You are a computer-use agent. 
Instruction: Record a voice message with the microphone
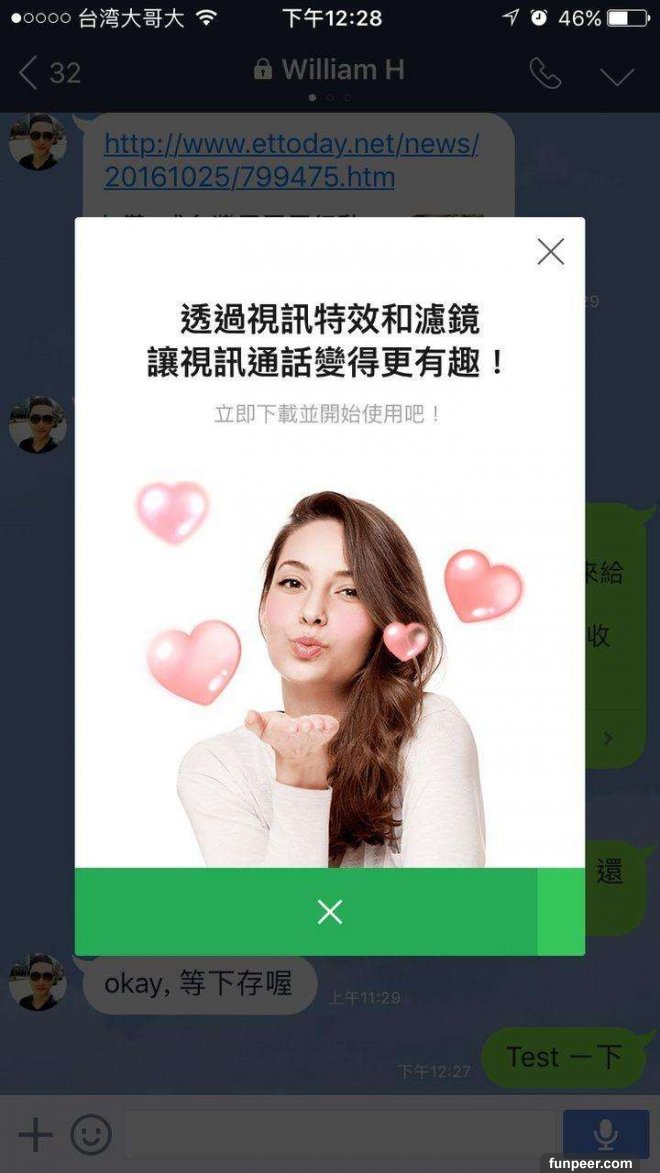click(605, 1134)
